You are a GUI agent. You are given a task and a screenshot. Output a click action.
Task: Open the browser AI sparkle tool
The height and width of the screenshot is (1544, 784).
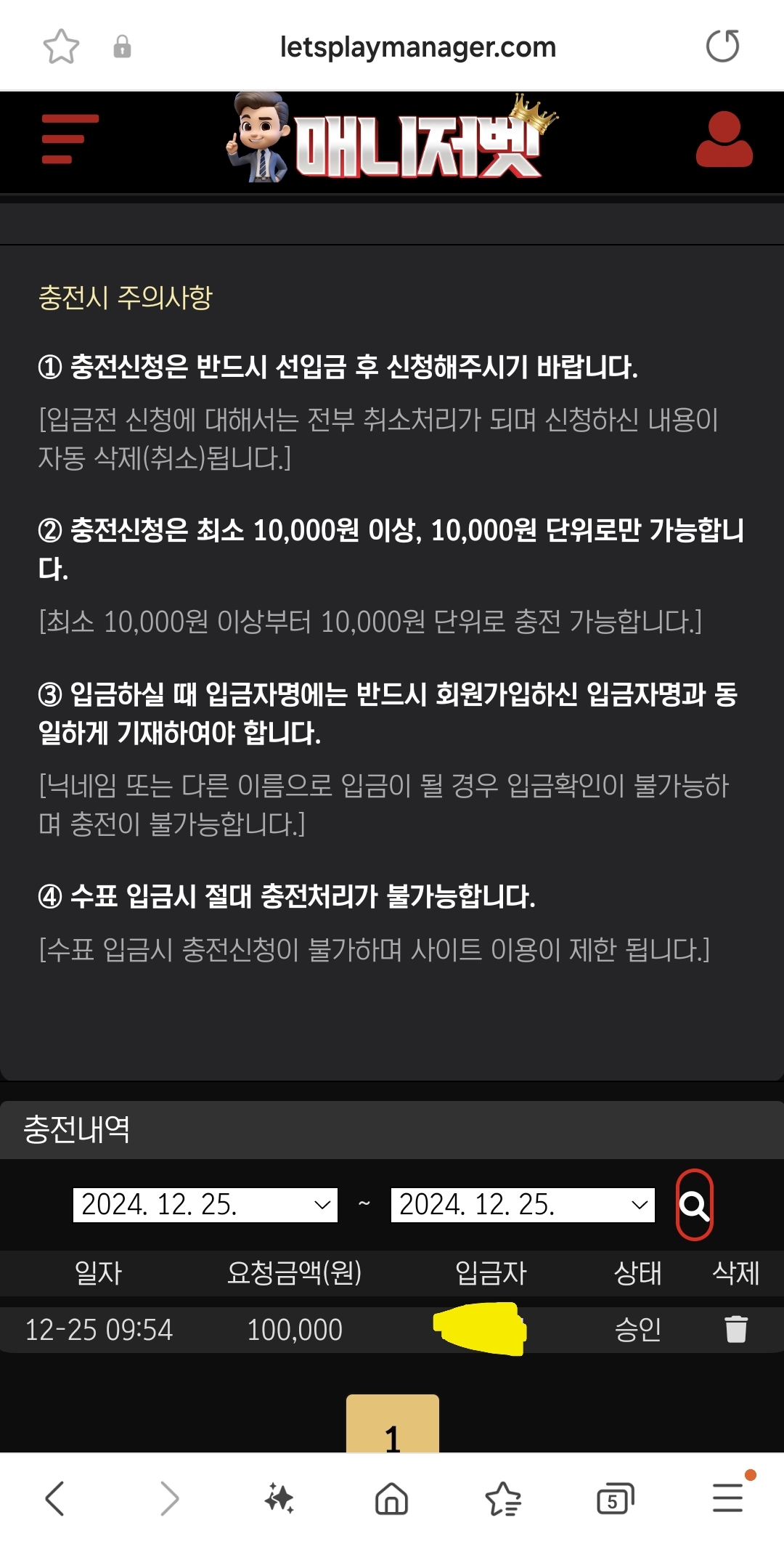pos(279,1498)
